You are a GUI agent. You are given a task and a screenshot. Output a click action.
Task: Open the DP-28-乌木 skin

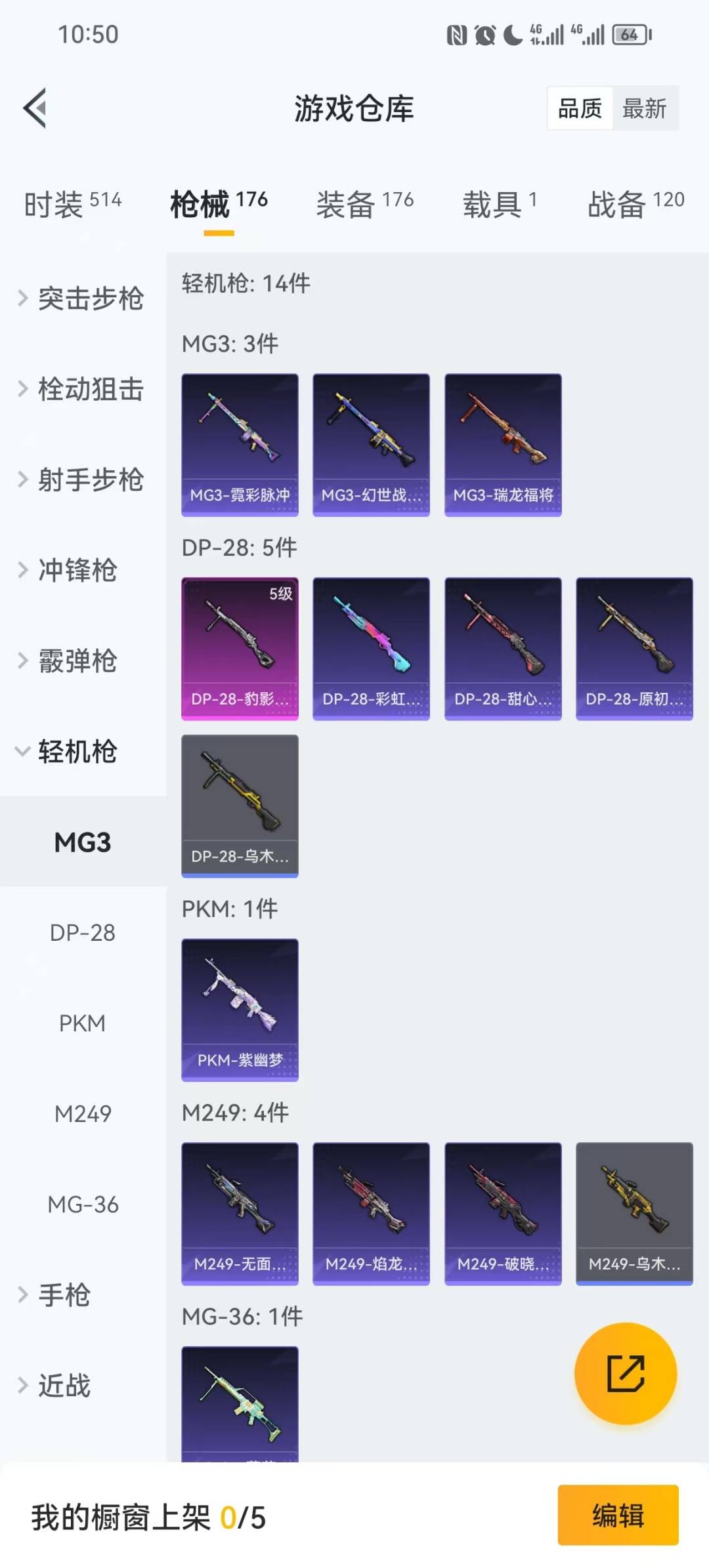pyautogui.click(x=240, y=806)
